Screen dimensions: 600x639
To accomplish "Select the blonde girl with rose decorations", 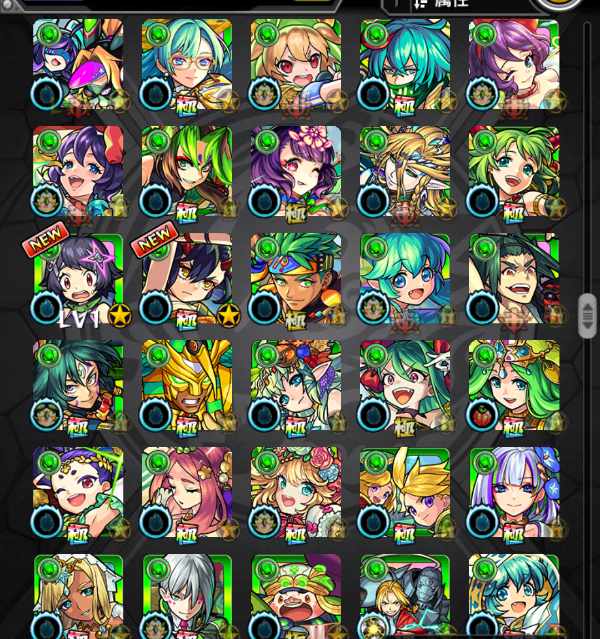I will (296, 496).
